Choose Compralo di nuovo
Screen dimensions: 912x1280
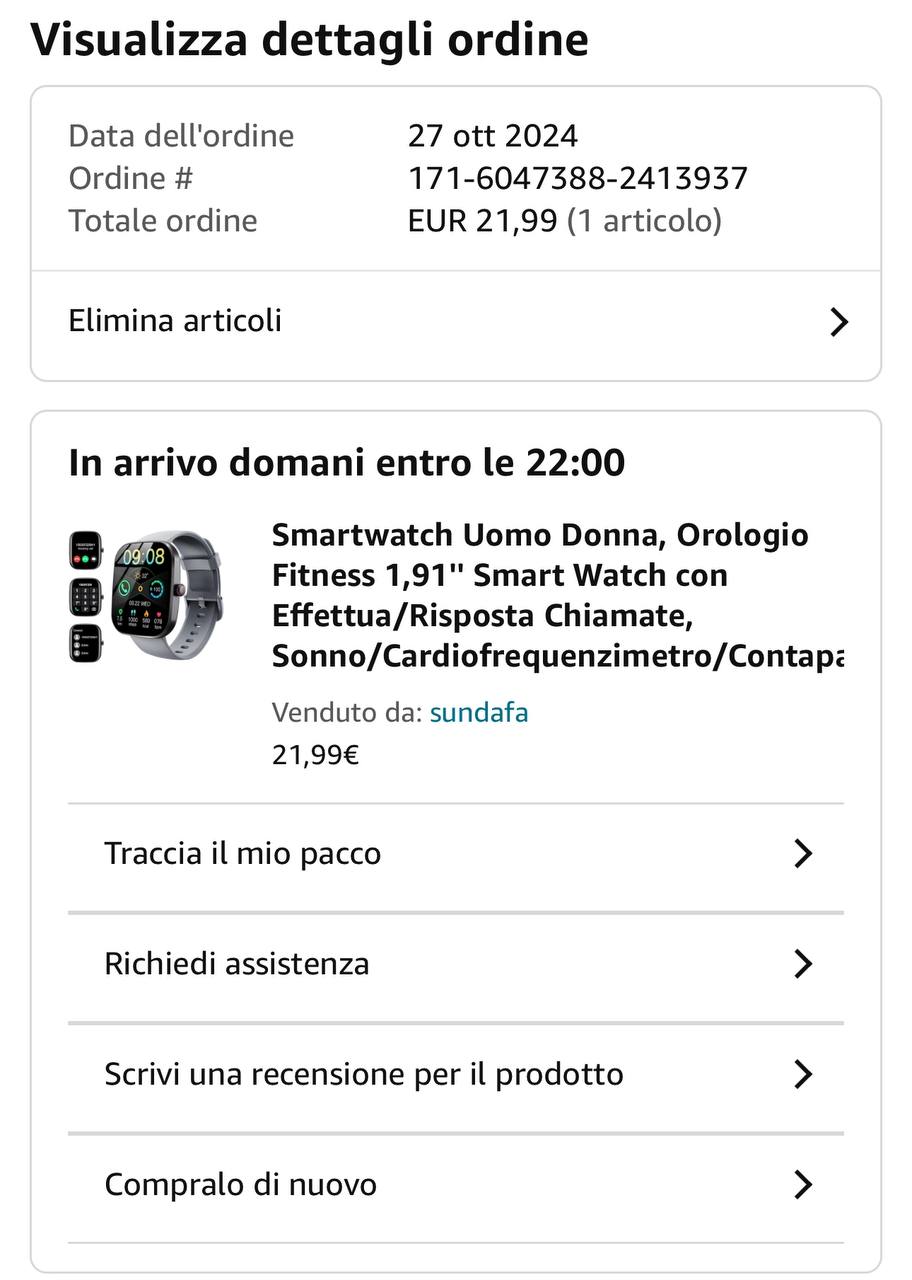coord(455,1185)
